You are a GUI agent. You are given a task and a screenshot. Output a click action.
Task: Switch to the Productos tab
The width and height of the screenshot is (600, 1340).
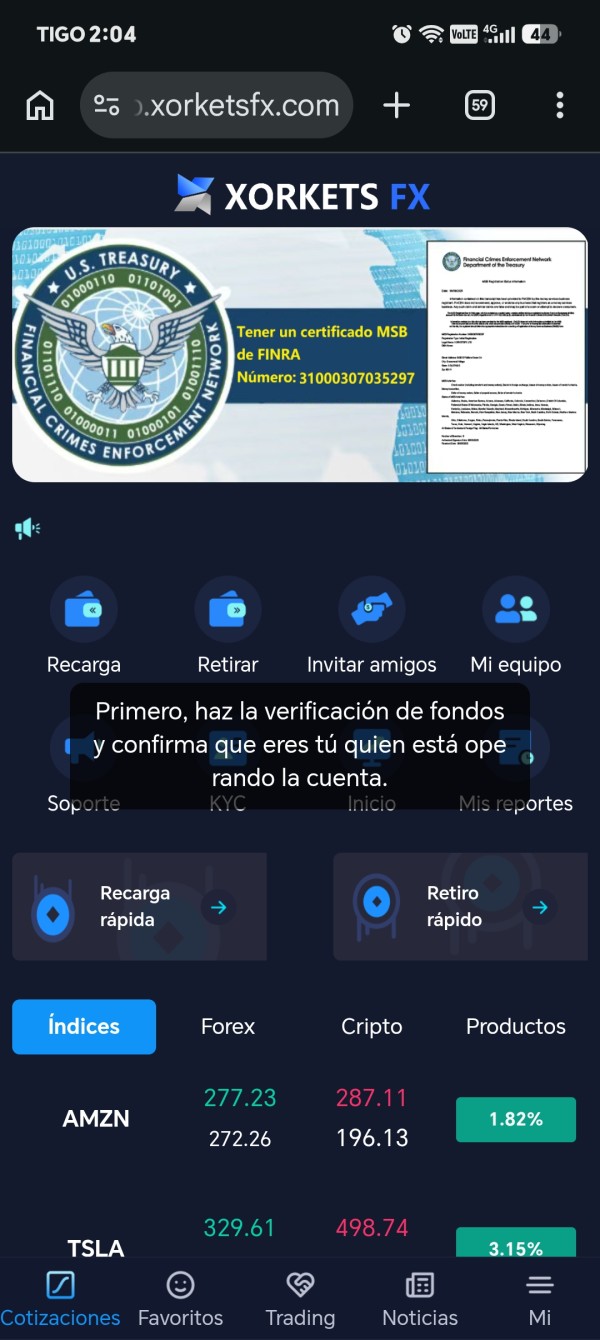(x=516, y=1026)
